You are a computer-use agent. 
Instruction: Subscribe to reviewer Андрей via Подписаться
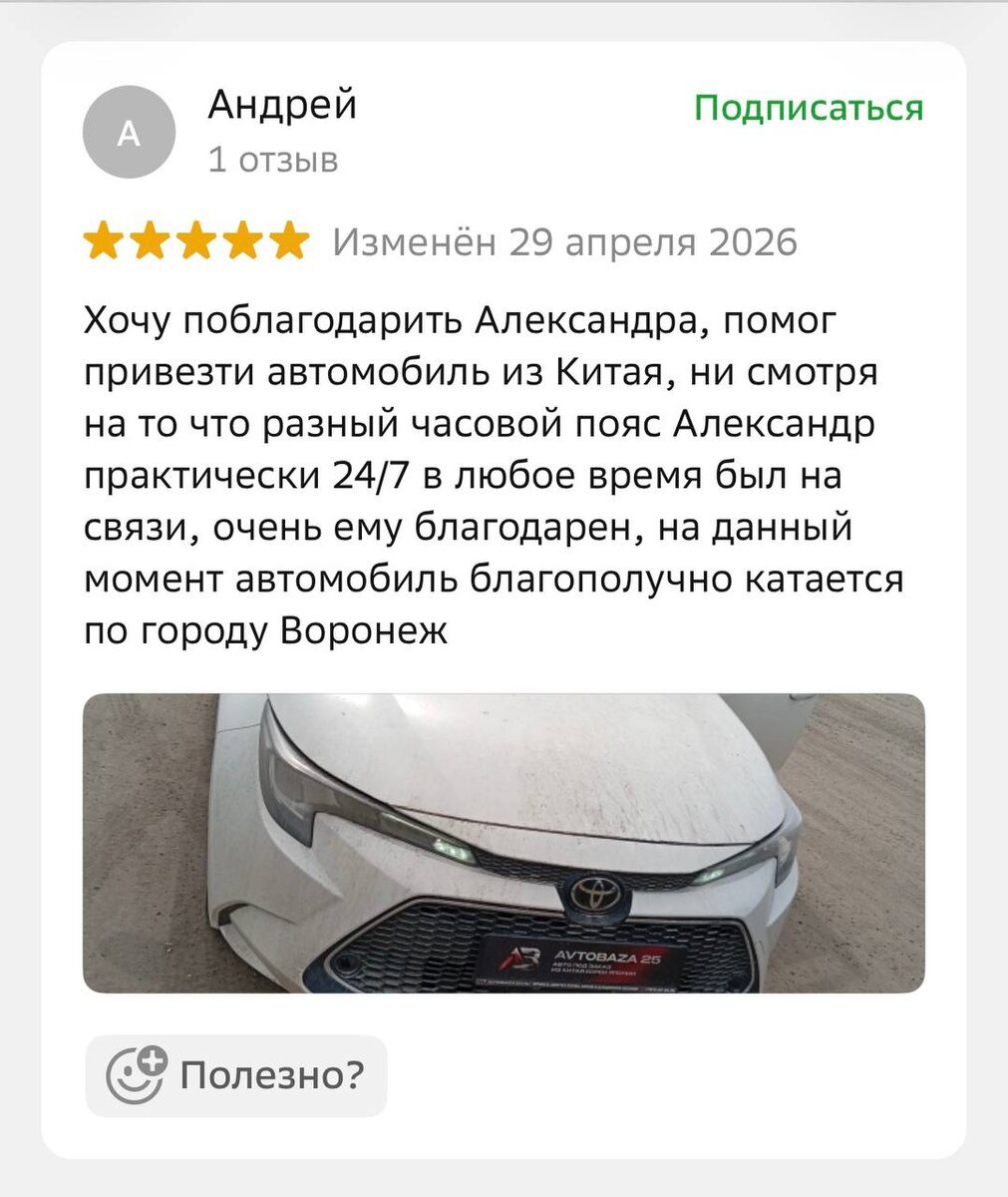809,108
